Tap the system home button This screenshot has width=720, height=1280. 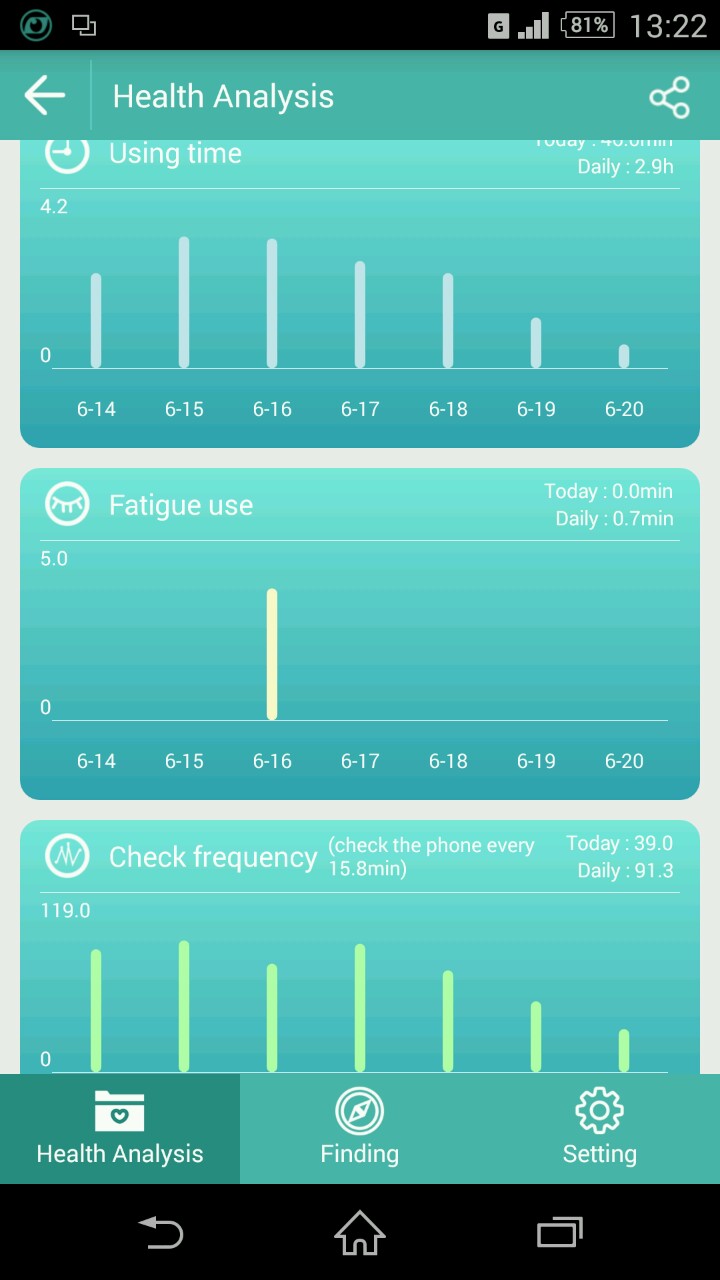[360, 1232]
